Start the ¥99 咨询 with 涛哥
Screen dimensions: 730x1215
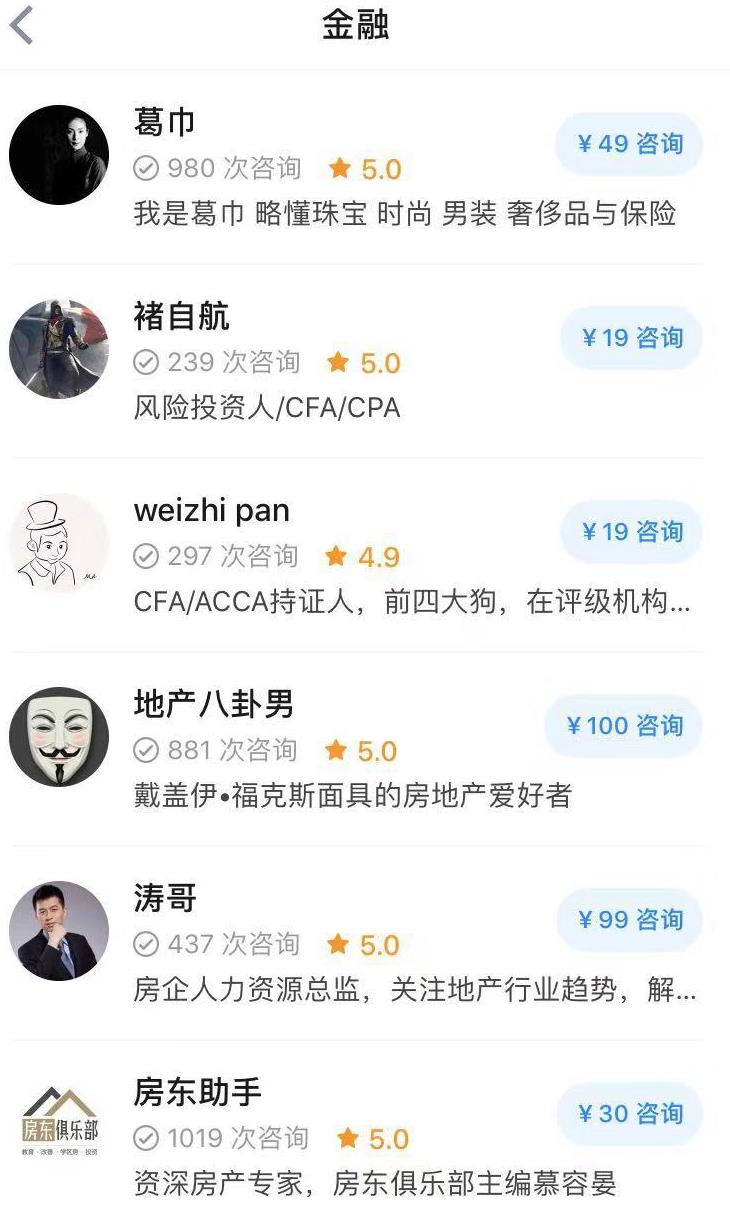click(629, 920)
